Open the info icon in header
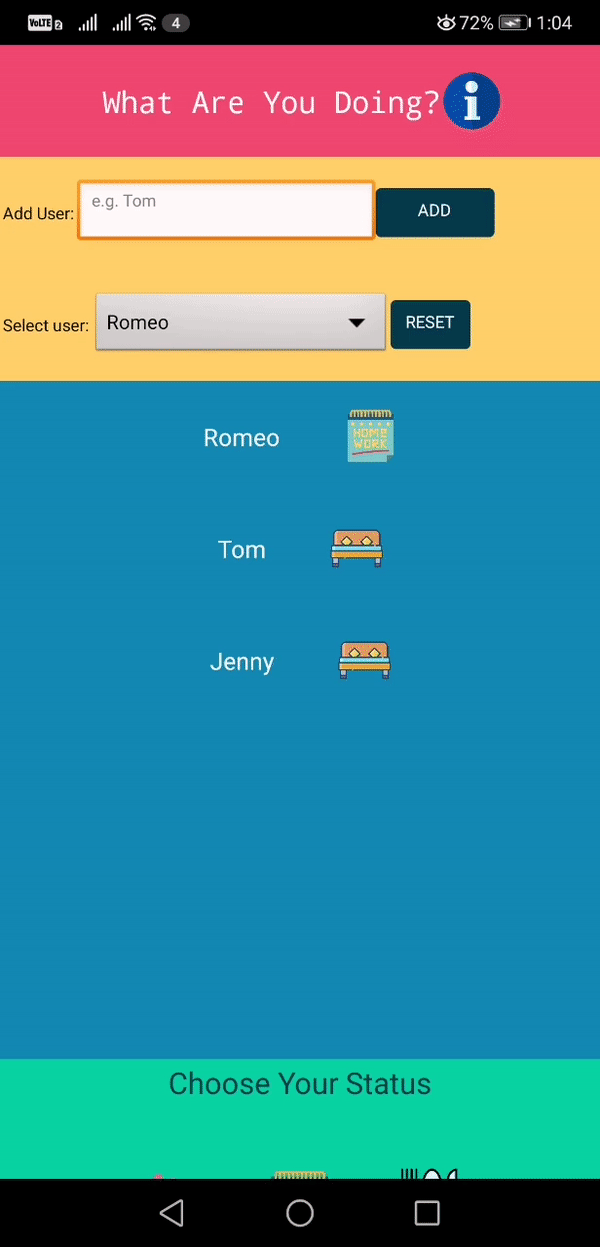 [x=471, y=102]
